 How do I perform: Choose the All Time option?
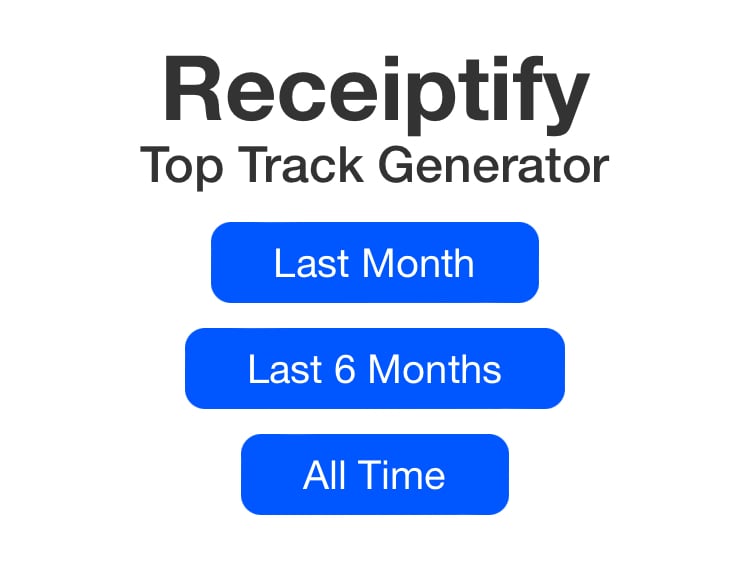click(x=374, y=475)
